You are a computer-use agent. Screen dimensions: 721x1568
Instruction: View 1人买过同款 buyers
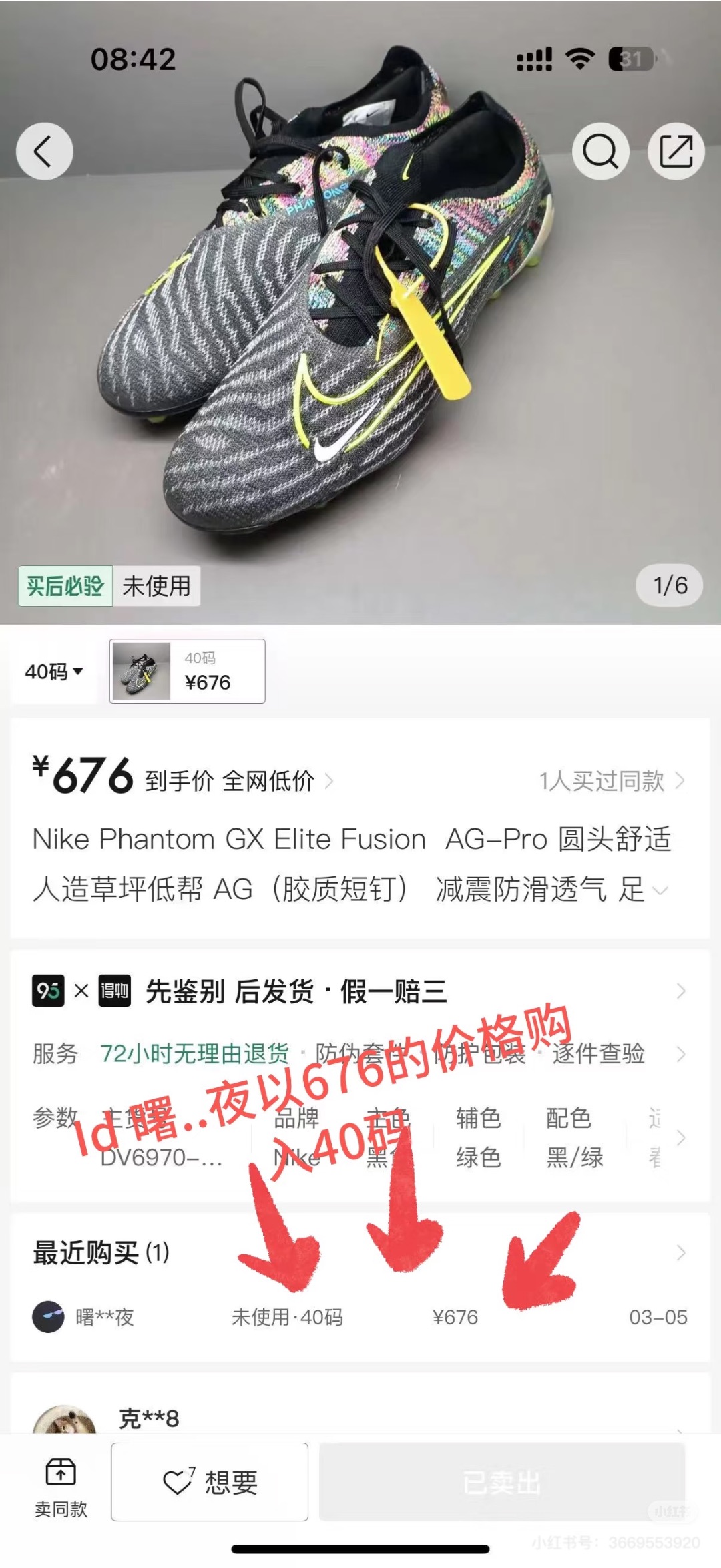(x=612, y=780)
